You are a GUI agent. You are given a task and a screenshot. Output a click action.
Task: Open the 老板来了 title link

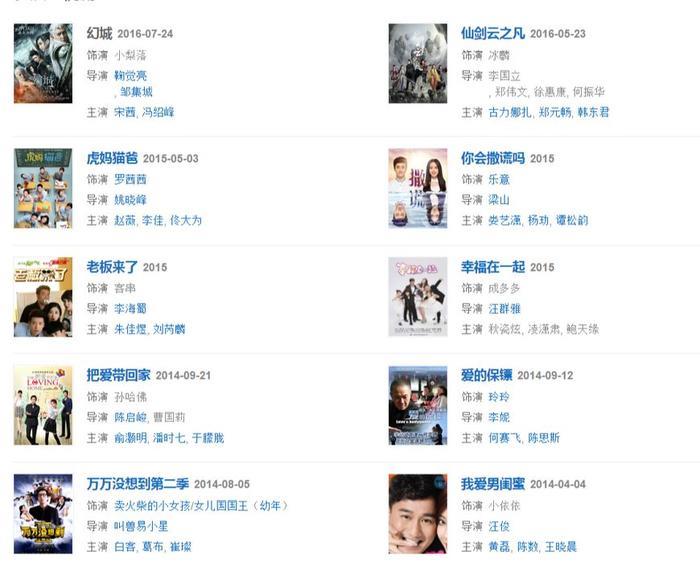click(113, 268)
